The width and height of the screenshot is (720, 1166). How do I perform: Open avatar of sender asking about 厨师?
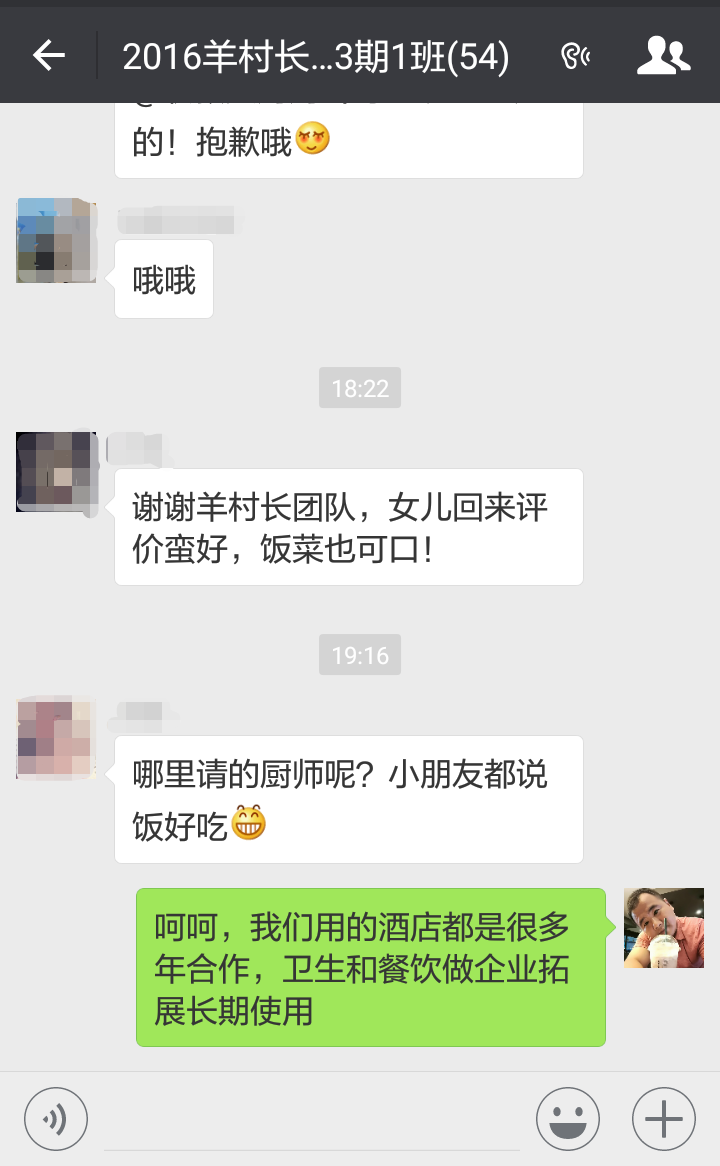click(x=57, y=738)
